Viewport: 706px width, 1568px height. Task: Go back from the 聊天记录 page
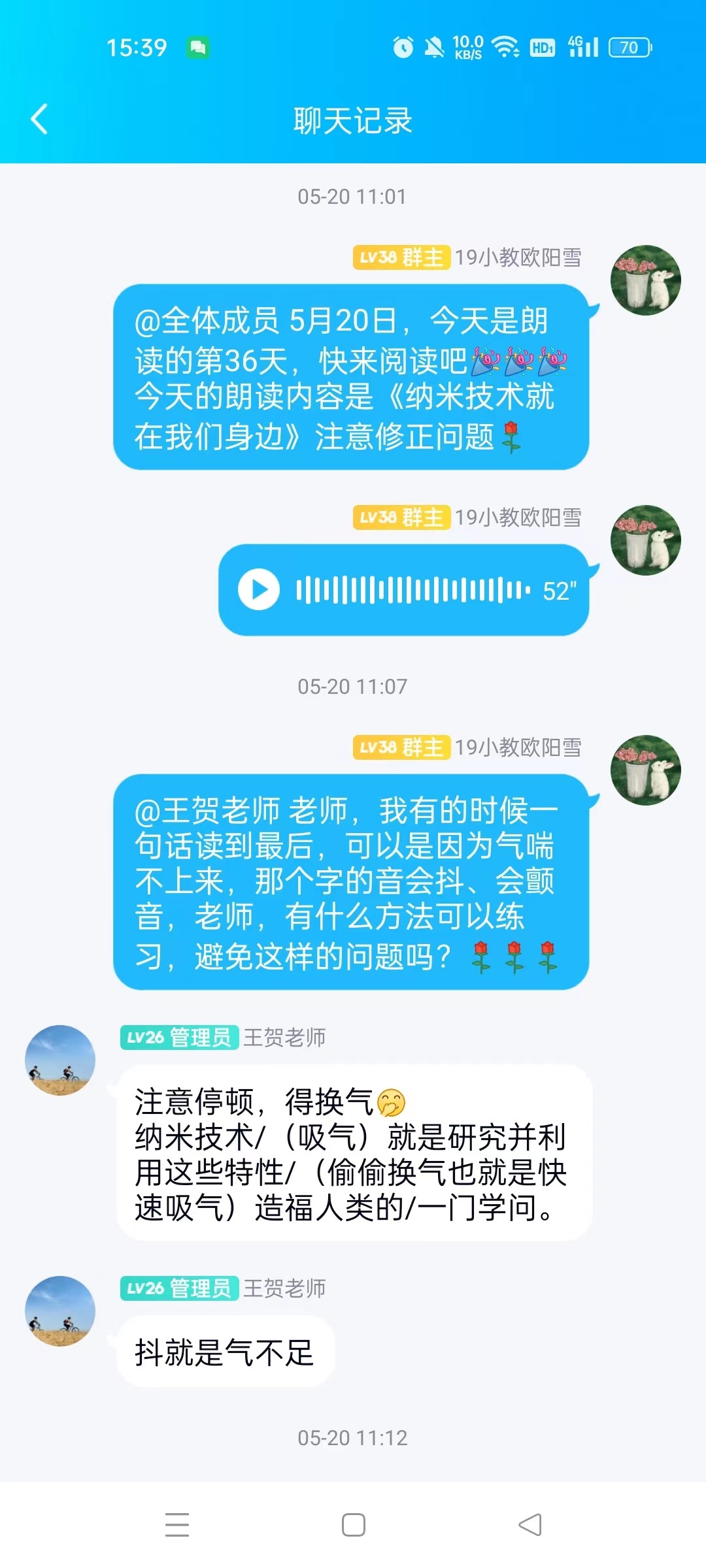[39, 120]
